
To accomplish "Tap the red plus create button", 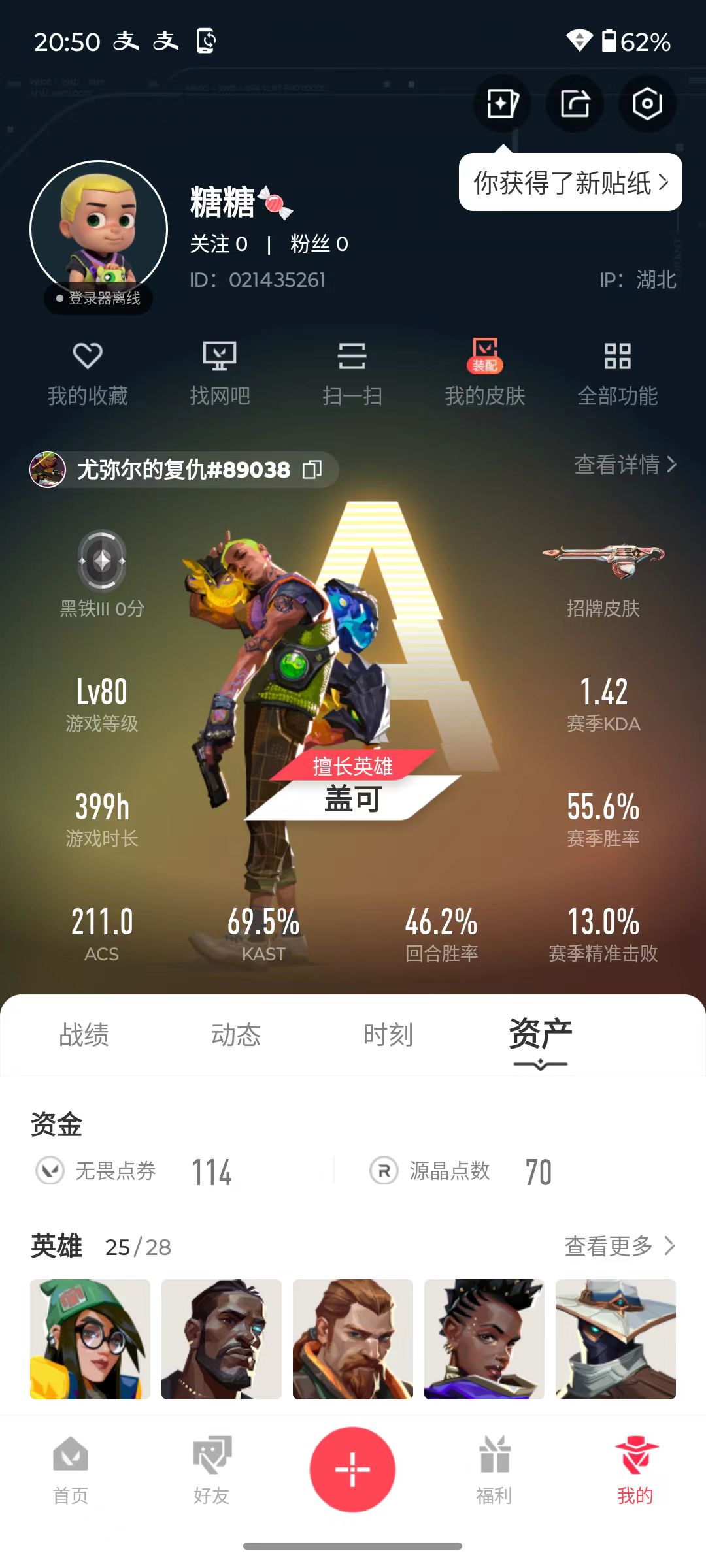I will (352, 1470).
